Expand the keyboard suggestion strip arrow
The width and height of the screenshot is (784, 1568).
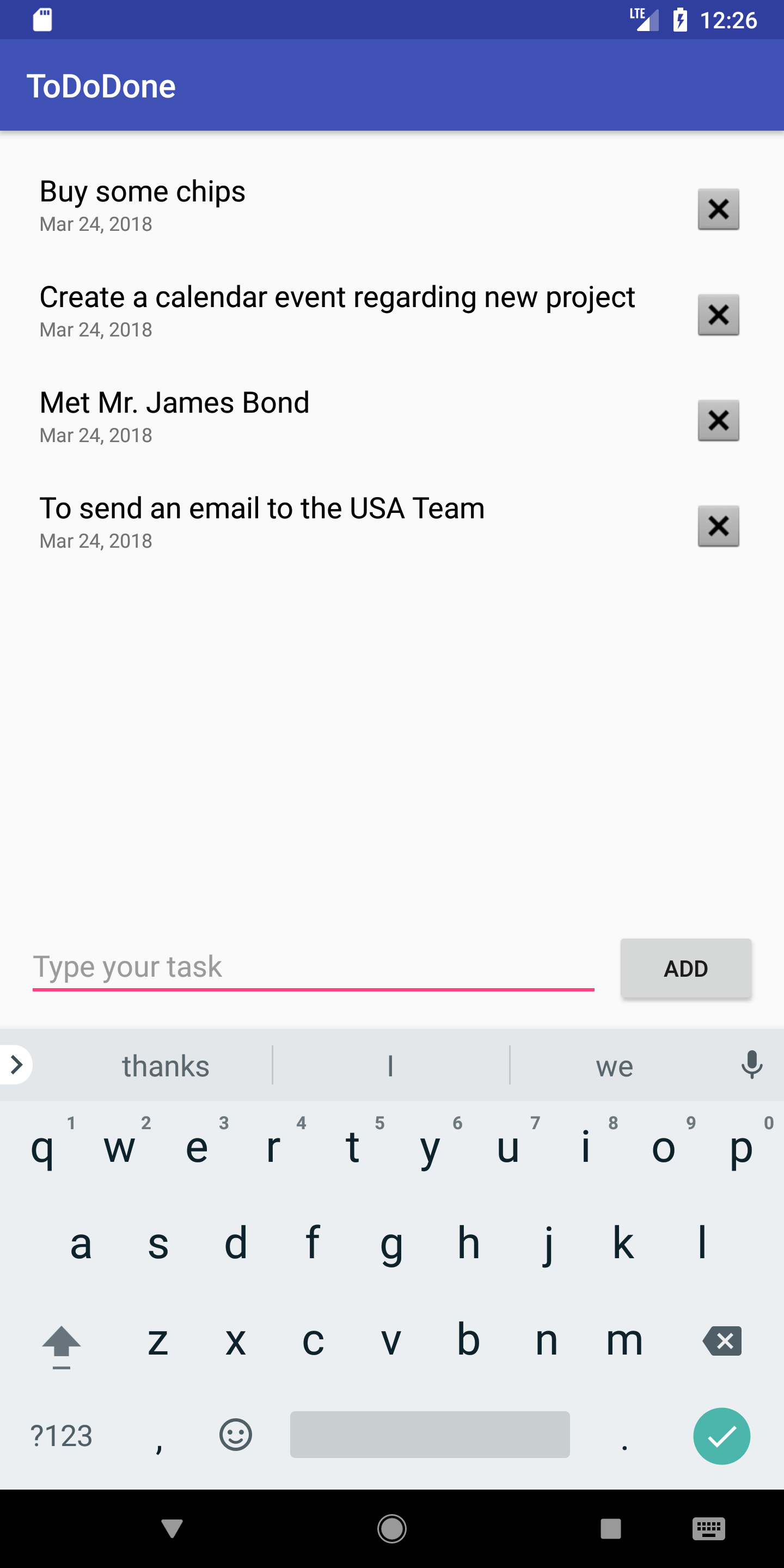(x=16, y=1064)
